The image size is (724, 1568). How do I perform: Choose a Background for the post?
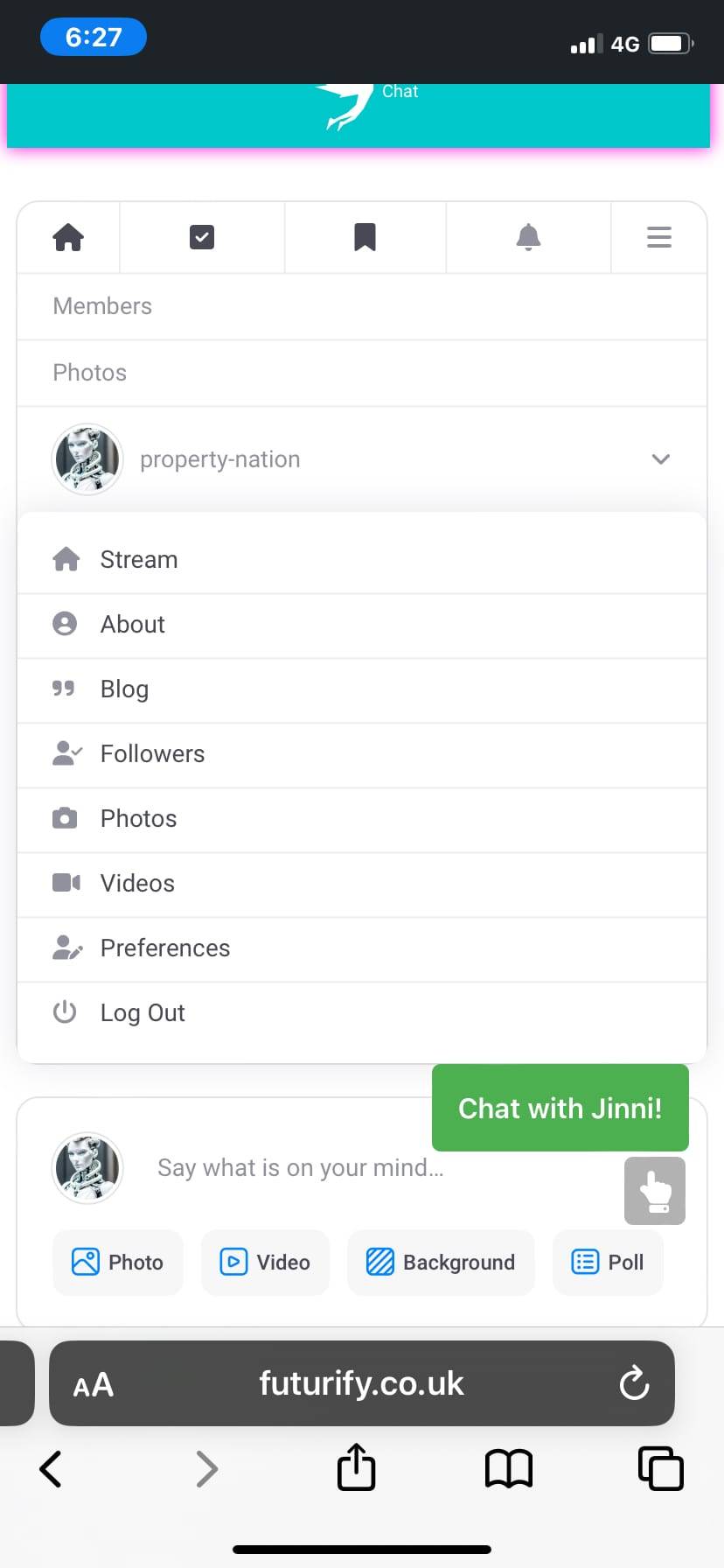coord(441,1263)
